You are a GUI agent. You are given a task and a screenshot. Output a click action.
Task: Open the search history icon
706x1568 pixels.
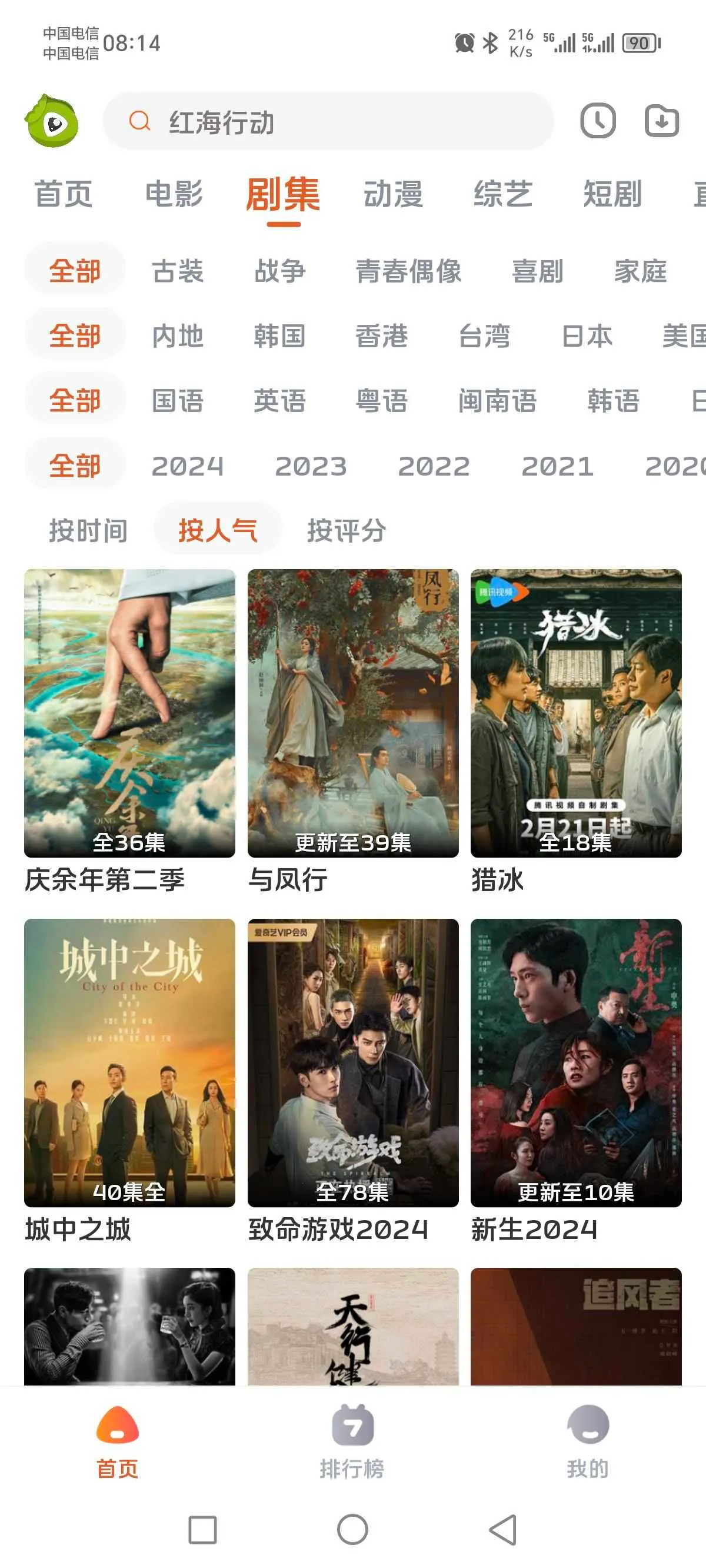pos(597,121)
